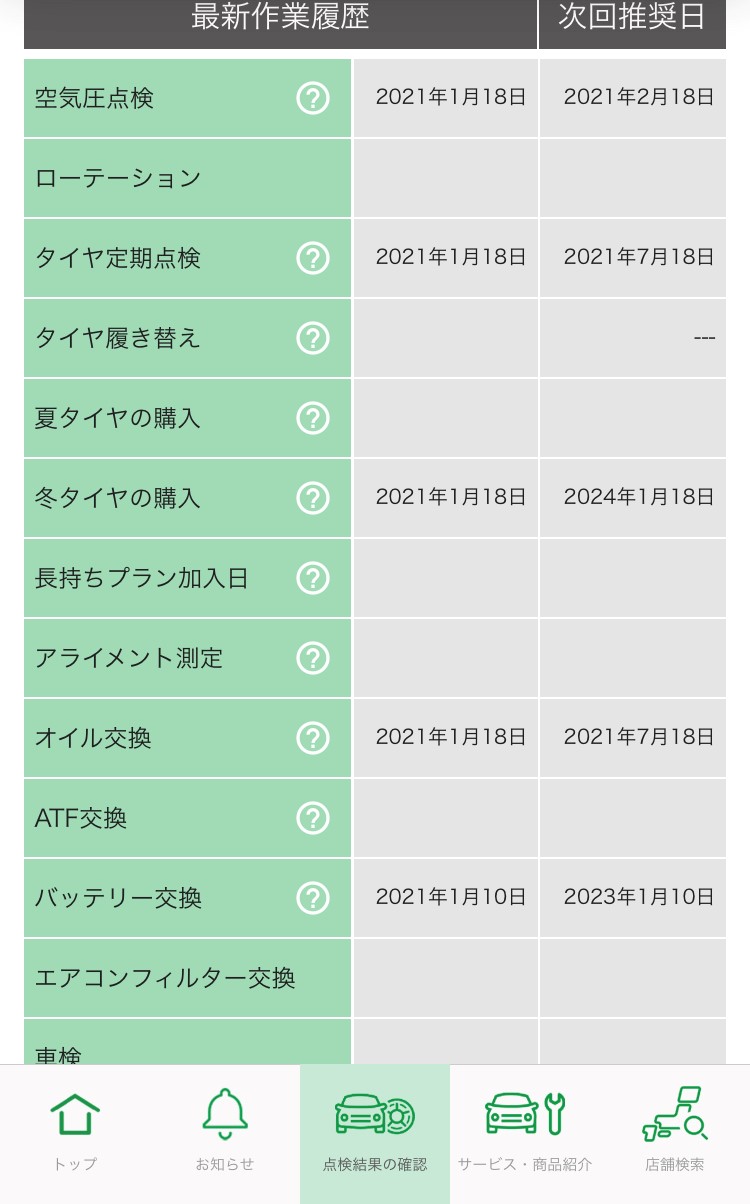Open help for 夏タイヤの購入

point(313,418)
